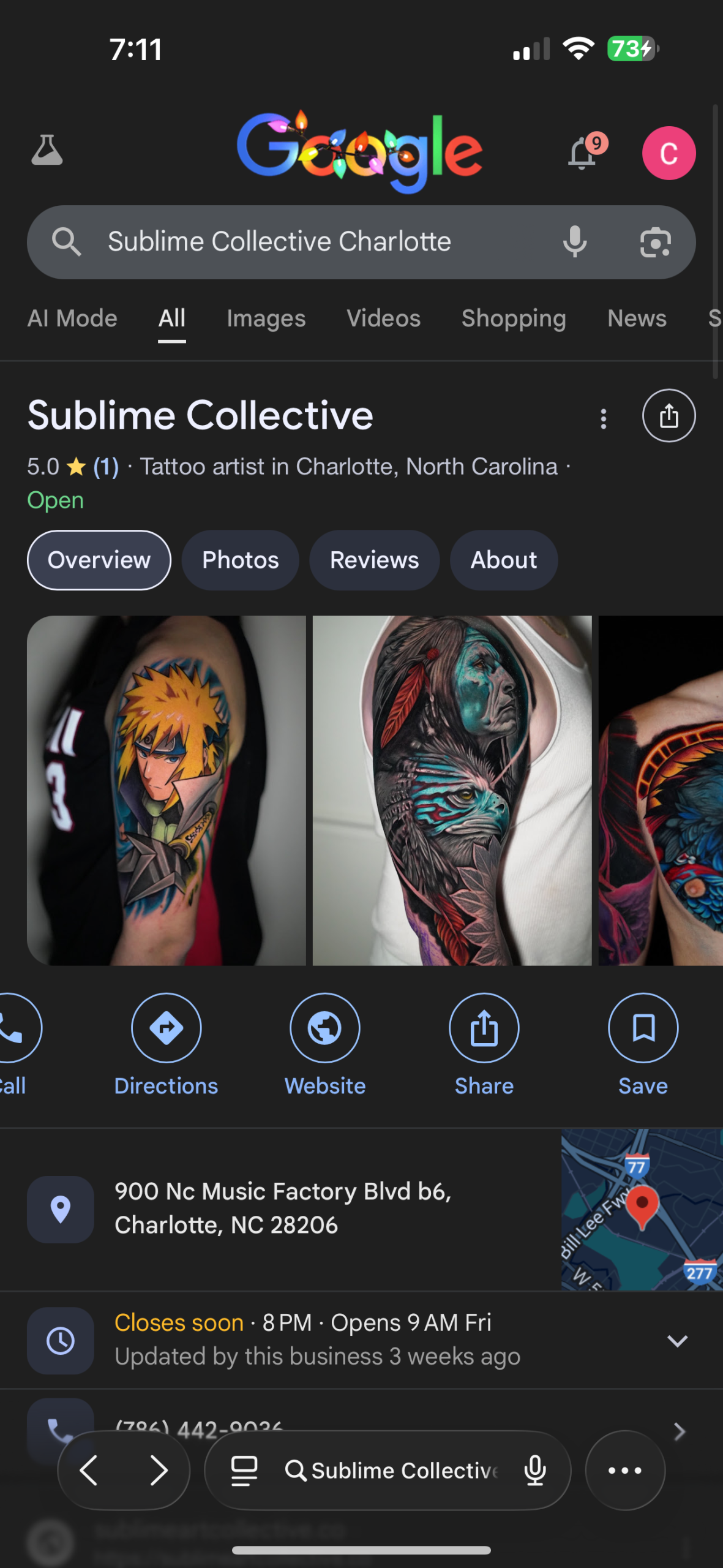Open the account profile avatar
This screenshot has width=723, height=1568.
coord(668,153)
